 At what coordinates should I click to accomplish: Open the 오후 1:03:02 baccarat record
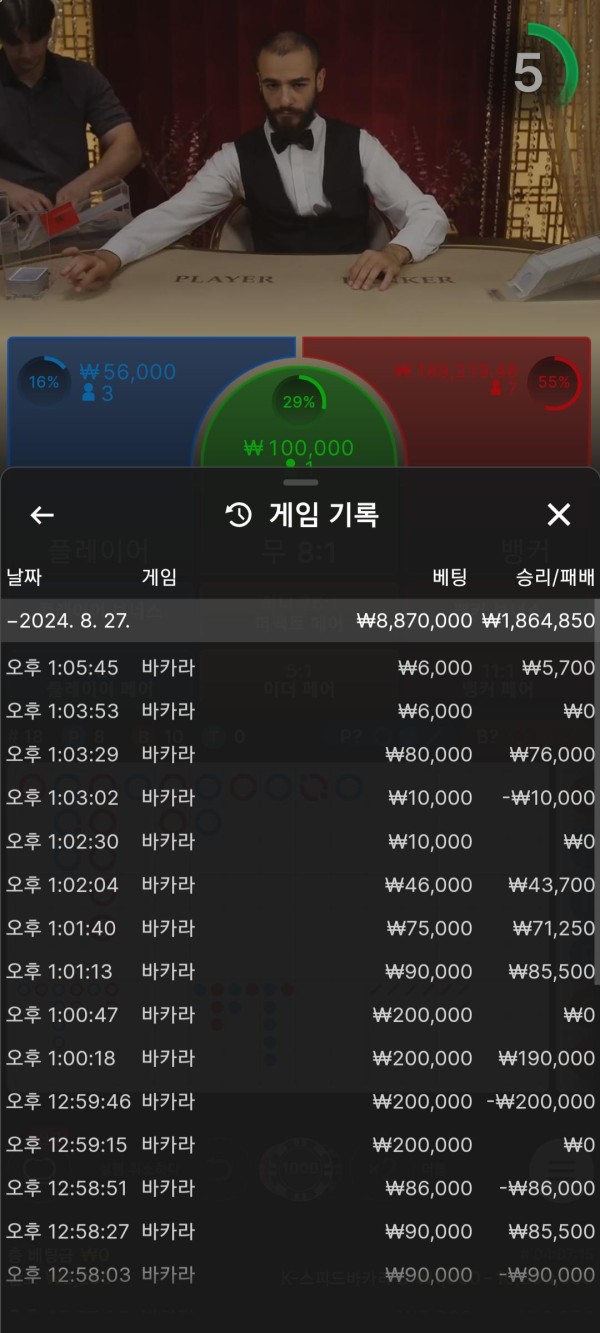click(300, 798)
